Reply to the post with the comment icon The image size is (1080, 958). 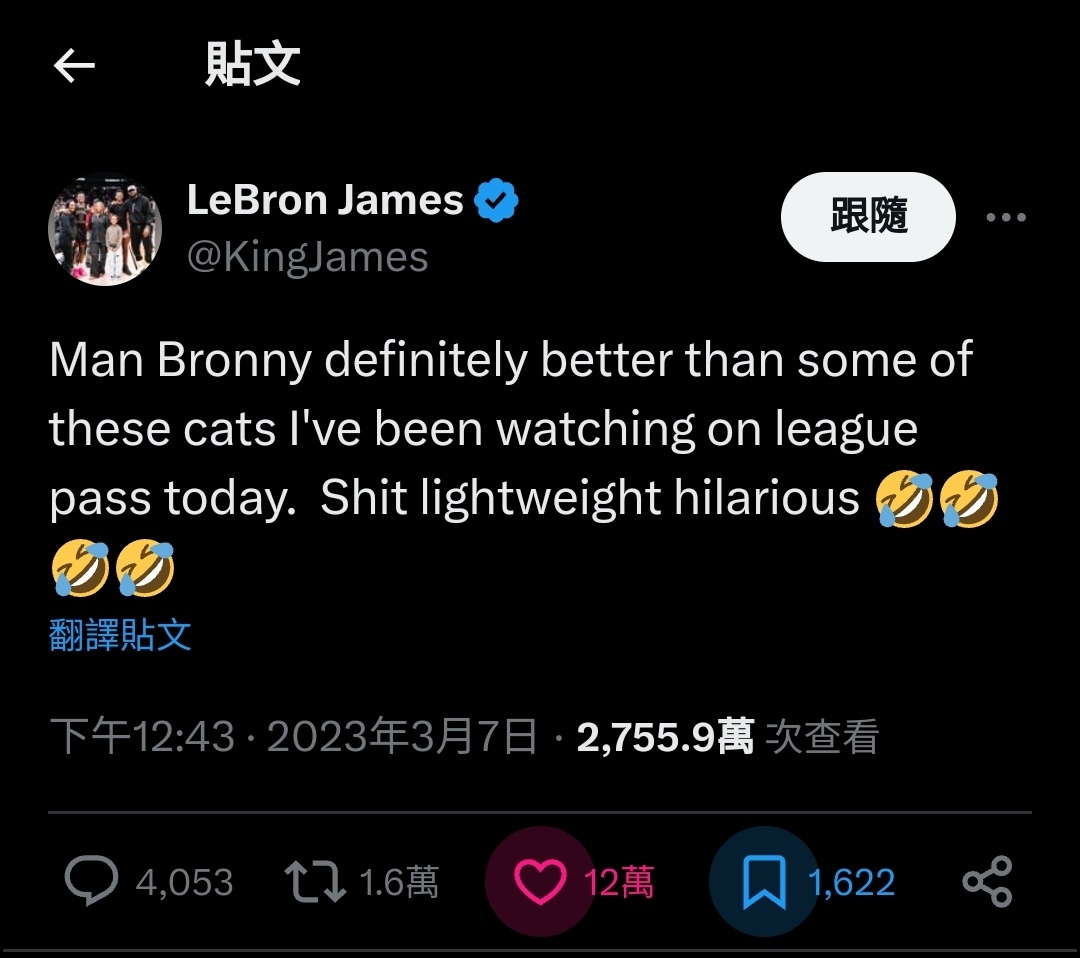coord(91,882)
